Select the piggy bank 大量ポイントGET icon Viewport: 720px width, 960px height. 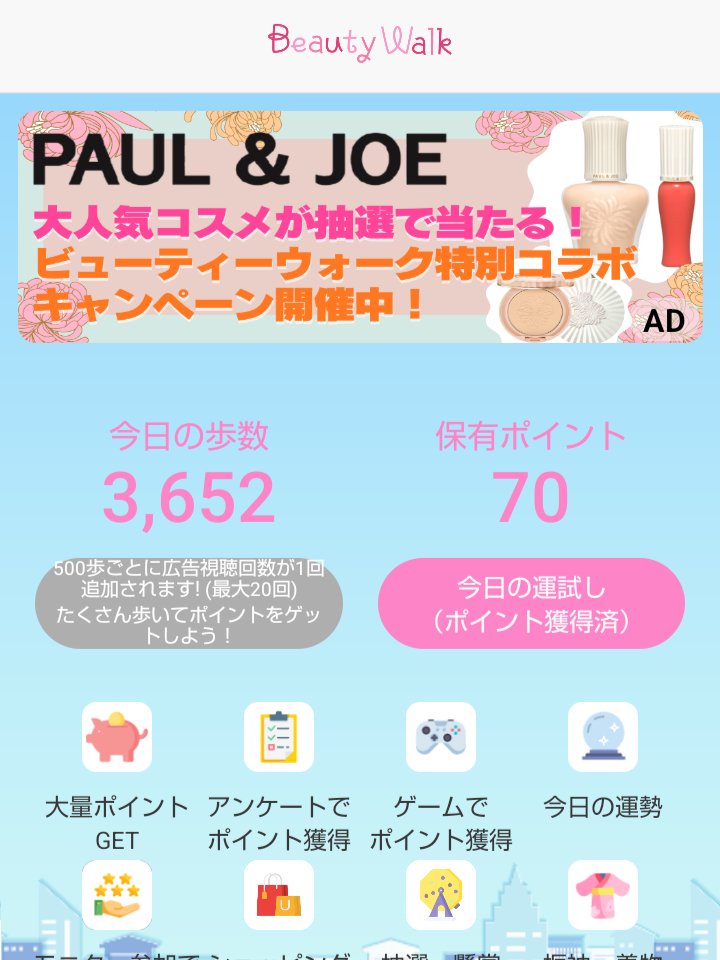point(117,737)
